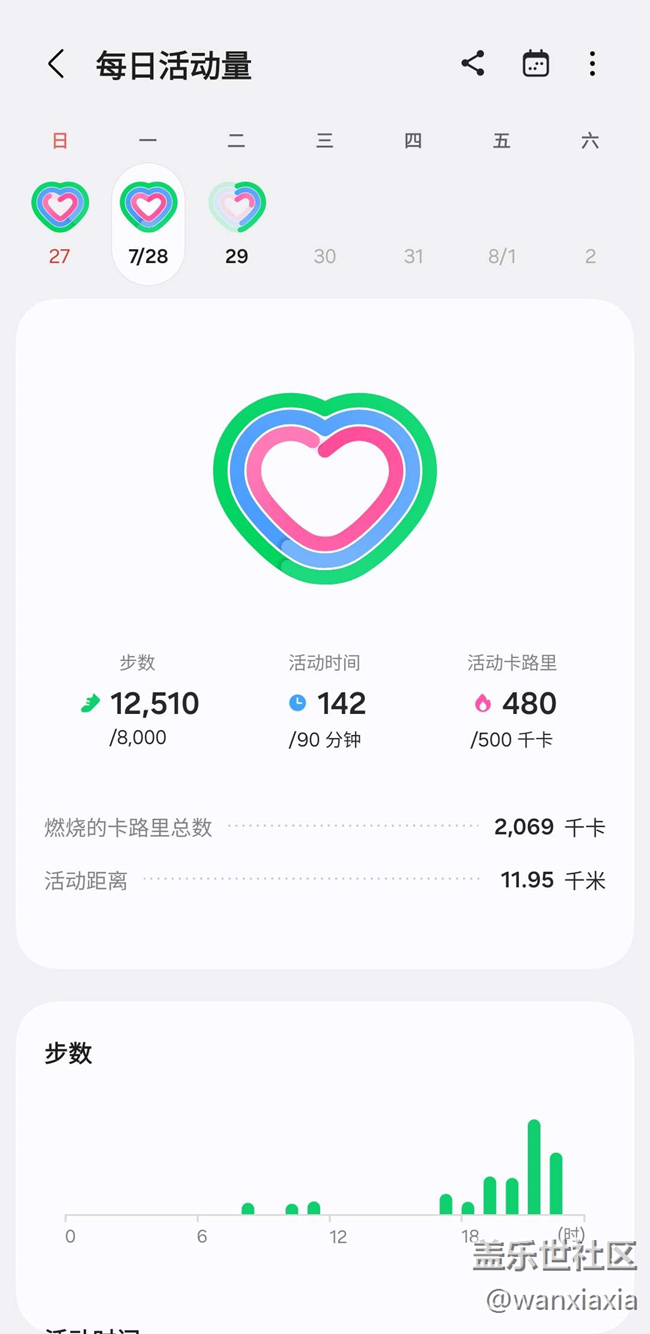Viewport: 650px width, 1334px height.
Task: Share the daily activity summary
Action: click(473, 64)
